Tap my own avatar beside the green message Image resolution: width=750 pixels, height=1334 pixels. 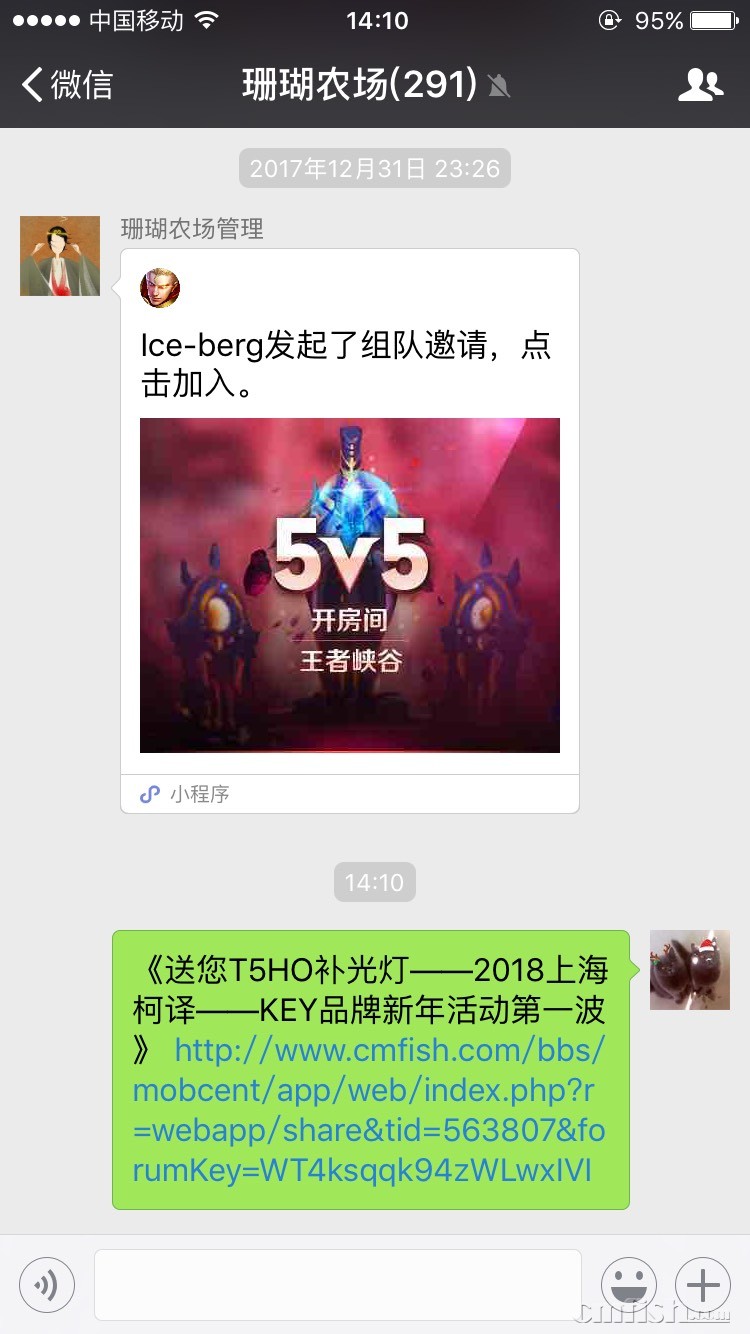(689, 969)
